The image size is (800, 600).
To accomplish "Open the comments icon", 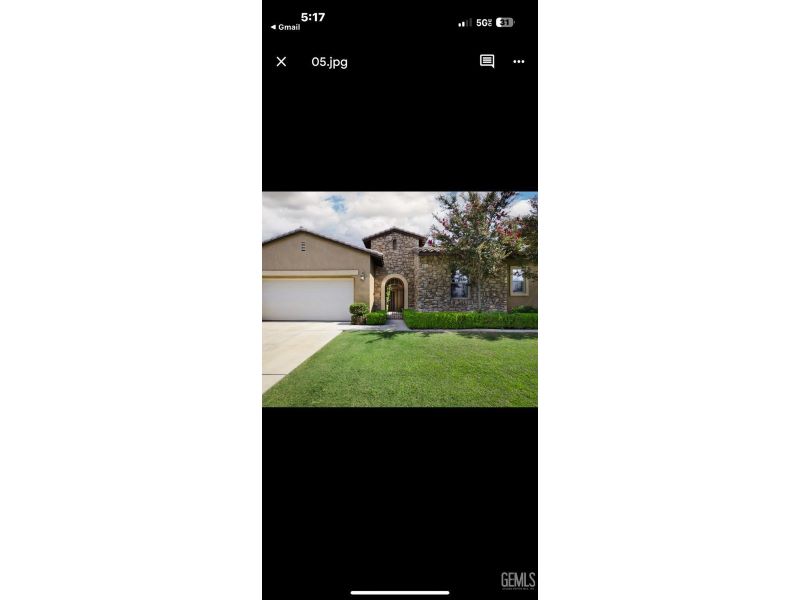I will tap(487, 62).
